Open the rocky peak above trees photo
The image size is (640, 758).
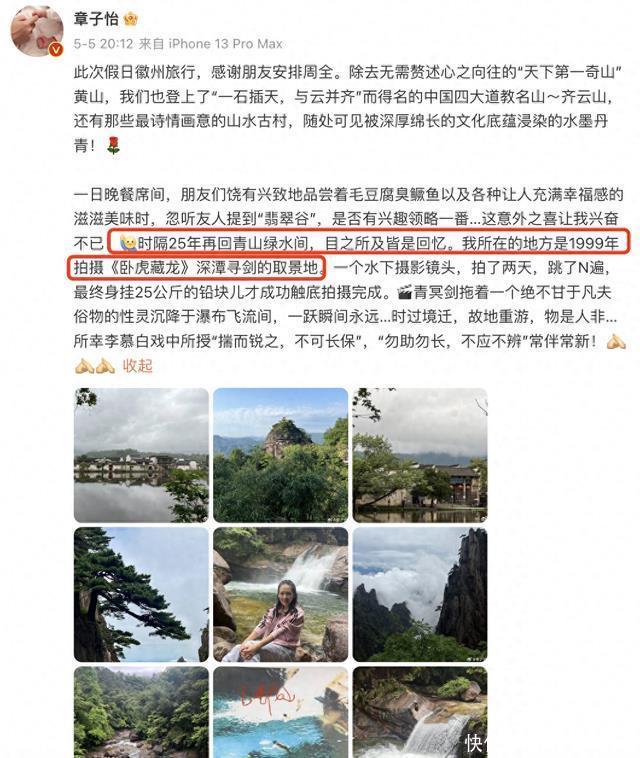point(280,455)
